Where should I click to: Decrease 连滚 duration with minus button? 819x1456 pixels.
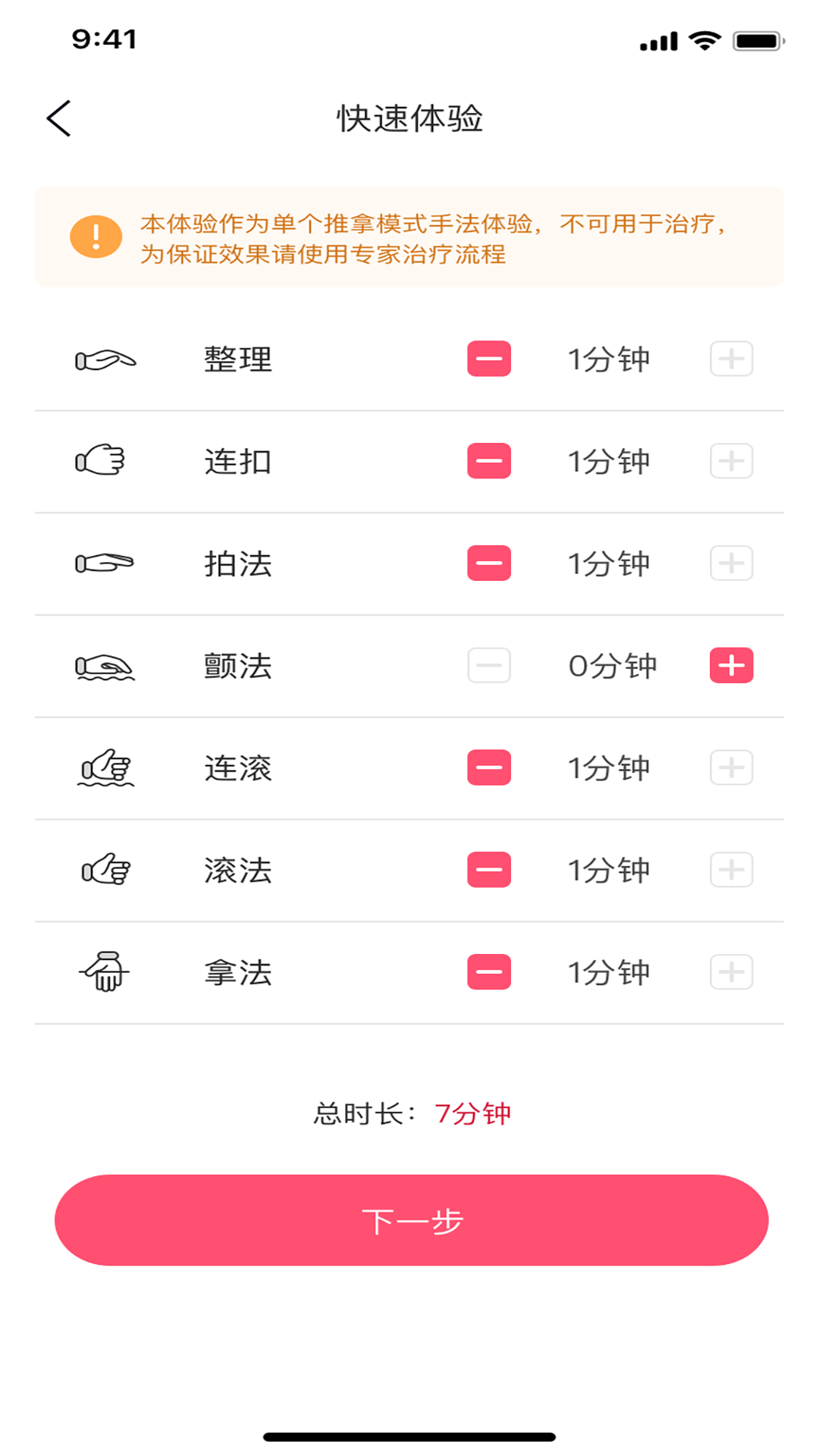tap(488, 768)
